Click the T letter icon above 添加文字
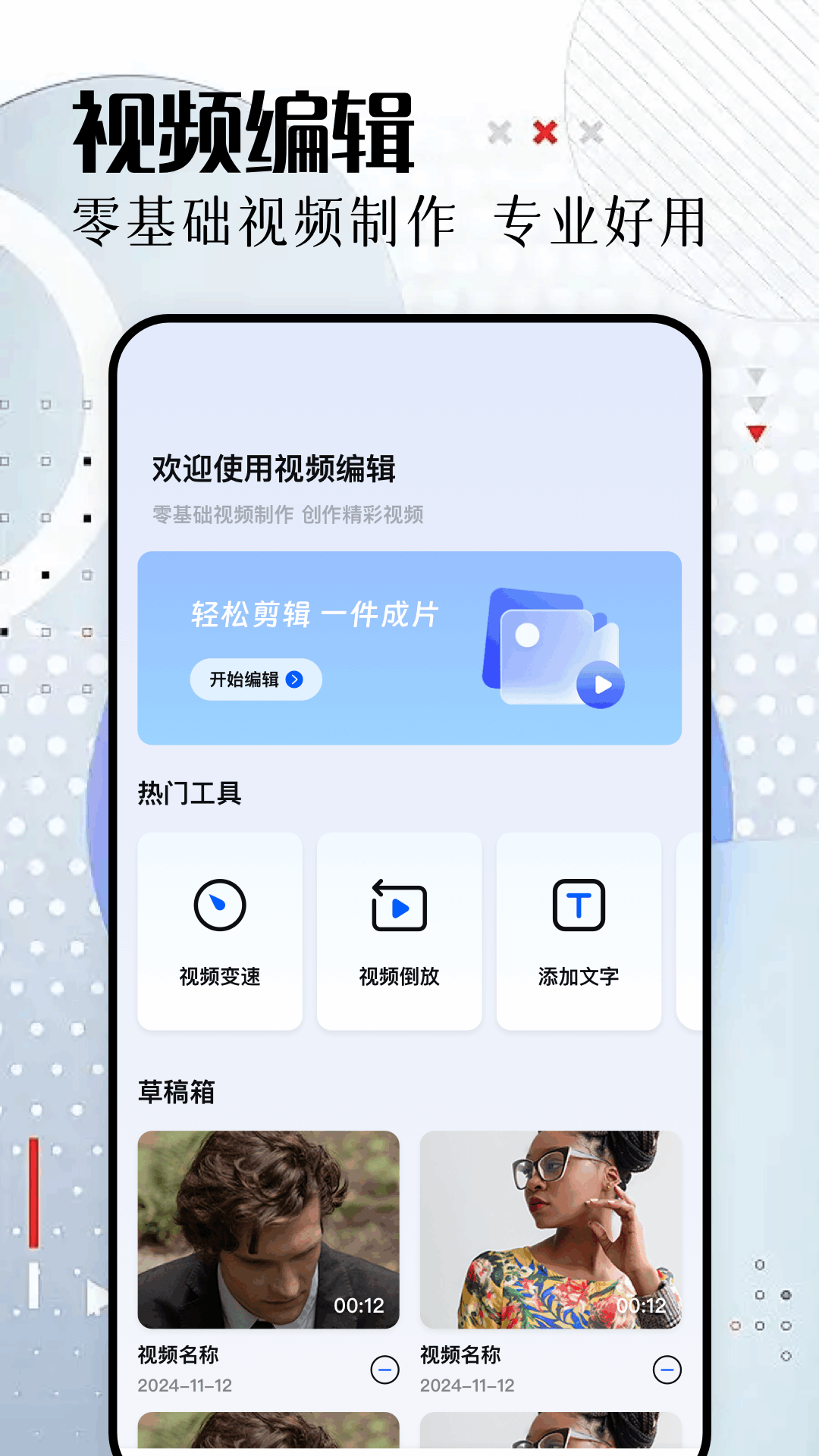Image resolution: width=819 pixels, height=1456 pixels. [579, 904]
